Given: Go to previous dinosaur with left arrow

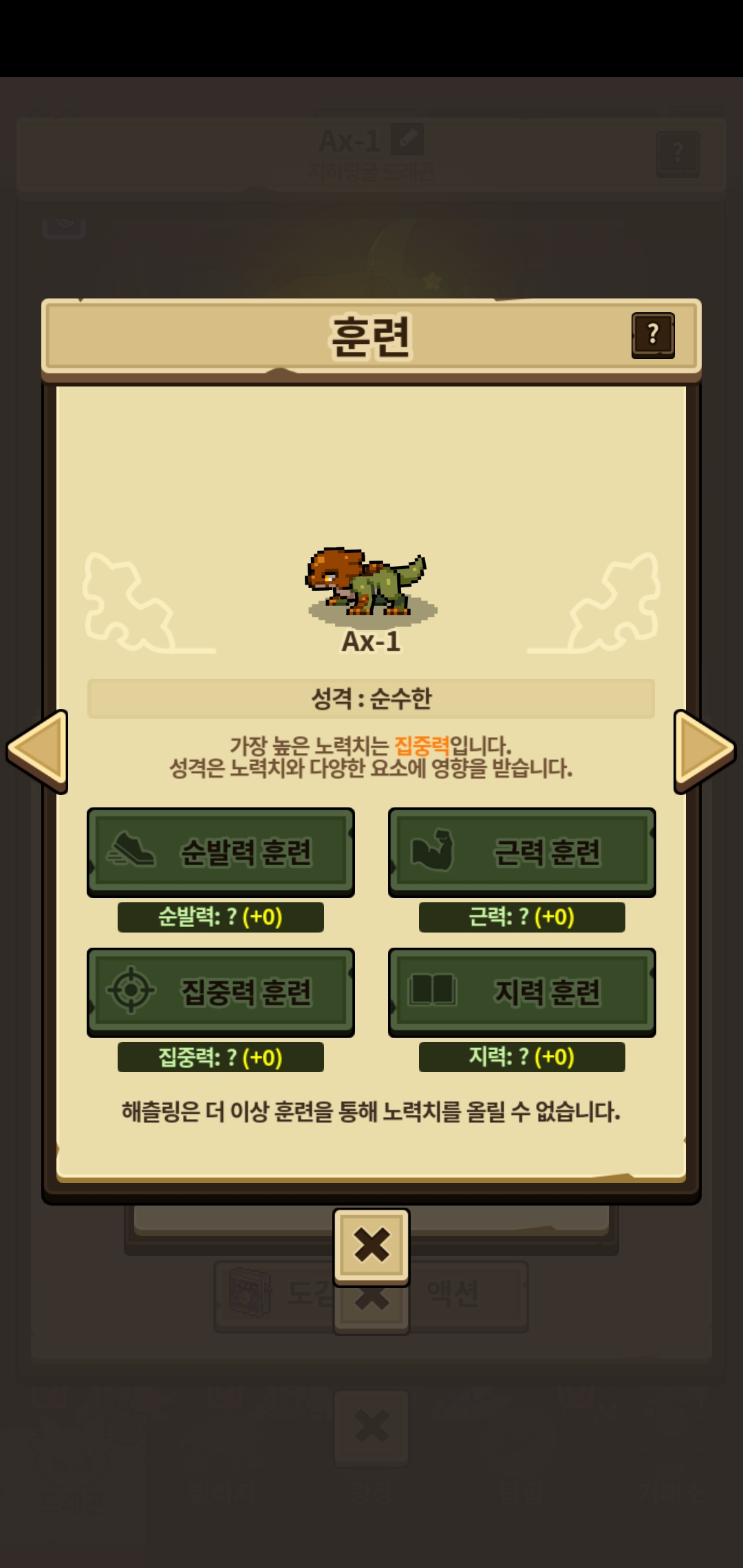Looking at the screenshot, I should 38,751.
